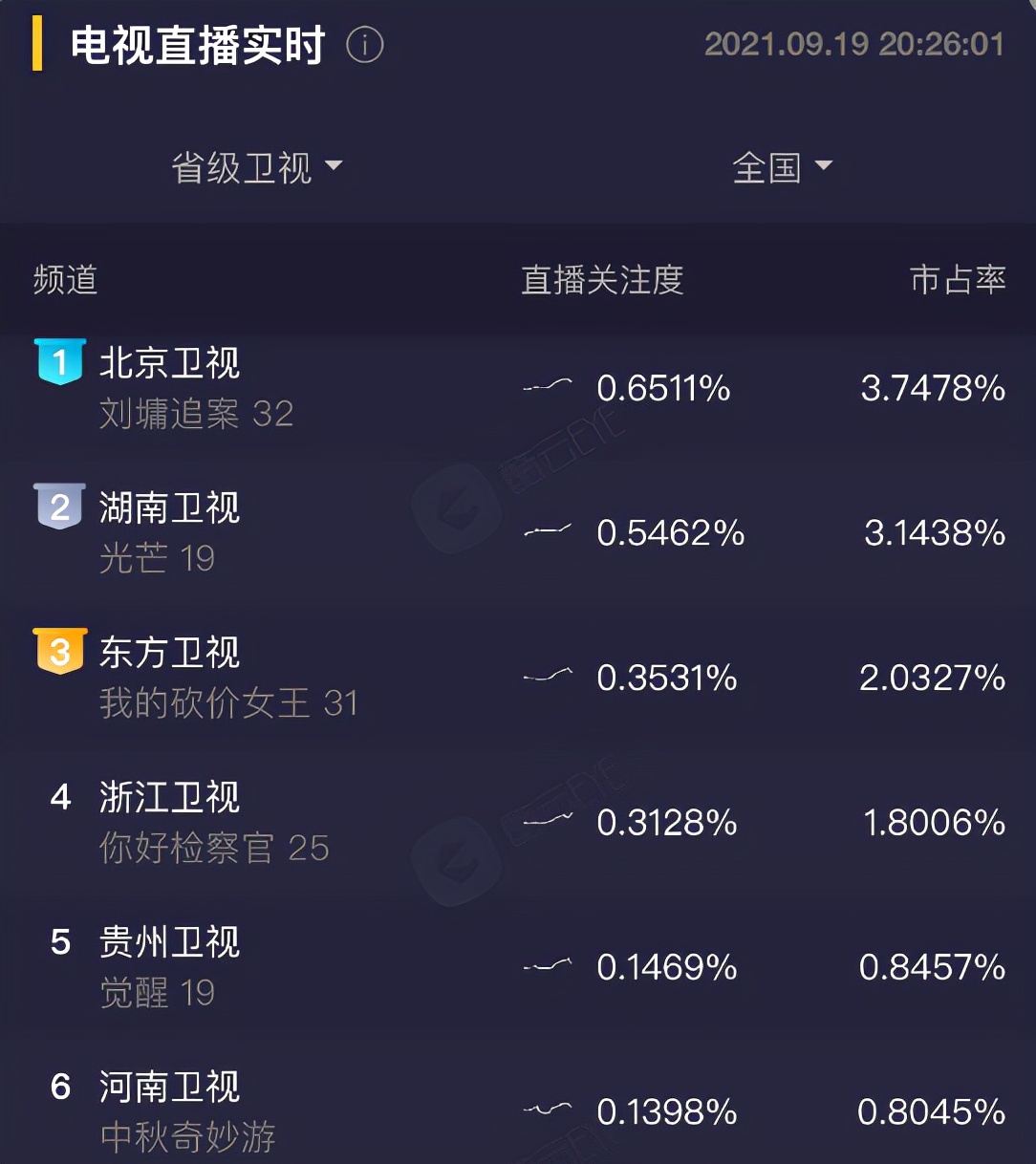The height and width of the screenshot is (1164, 1036).
Task: Expand the 省级卫视 filter arrow
Action: click(x=334, y=166)
